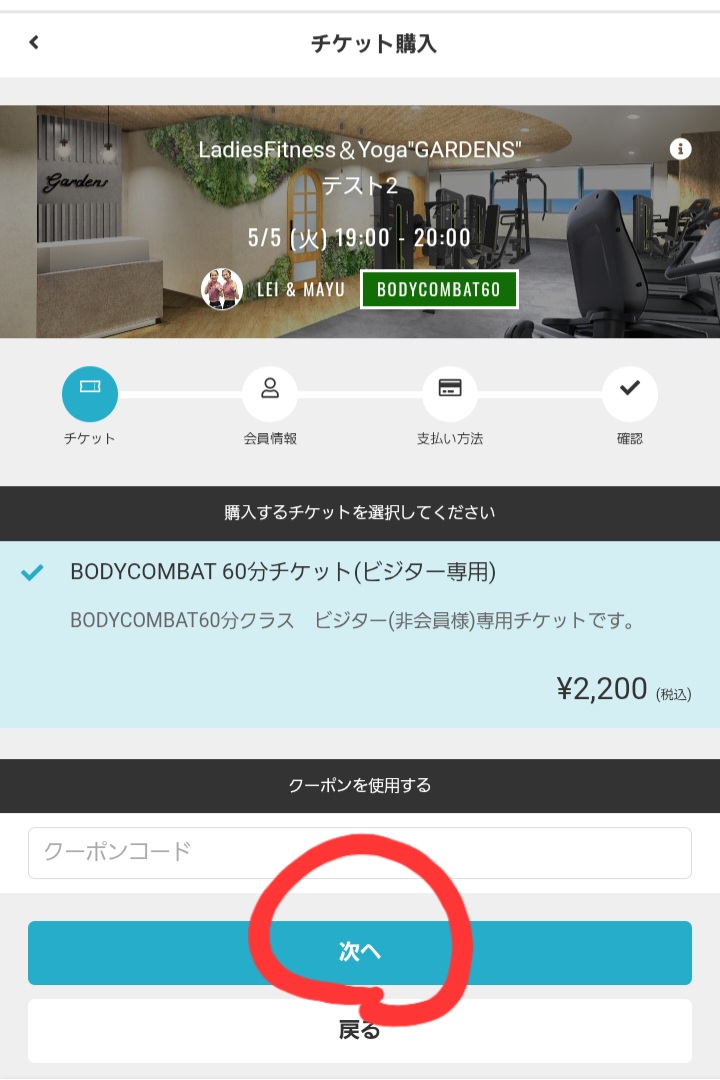This screenshot has height=1080, width=720.
Task: Proceed with the 次へ button
Action: (x=360, y=953)
